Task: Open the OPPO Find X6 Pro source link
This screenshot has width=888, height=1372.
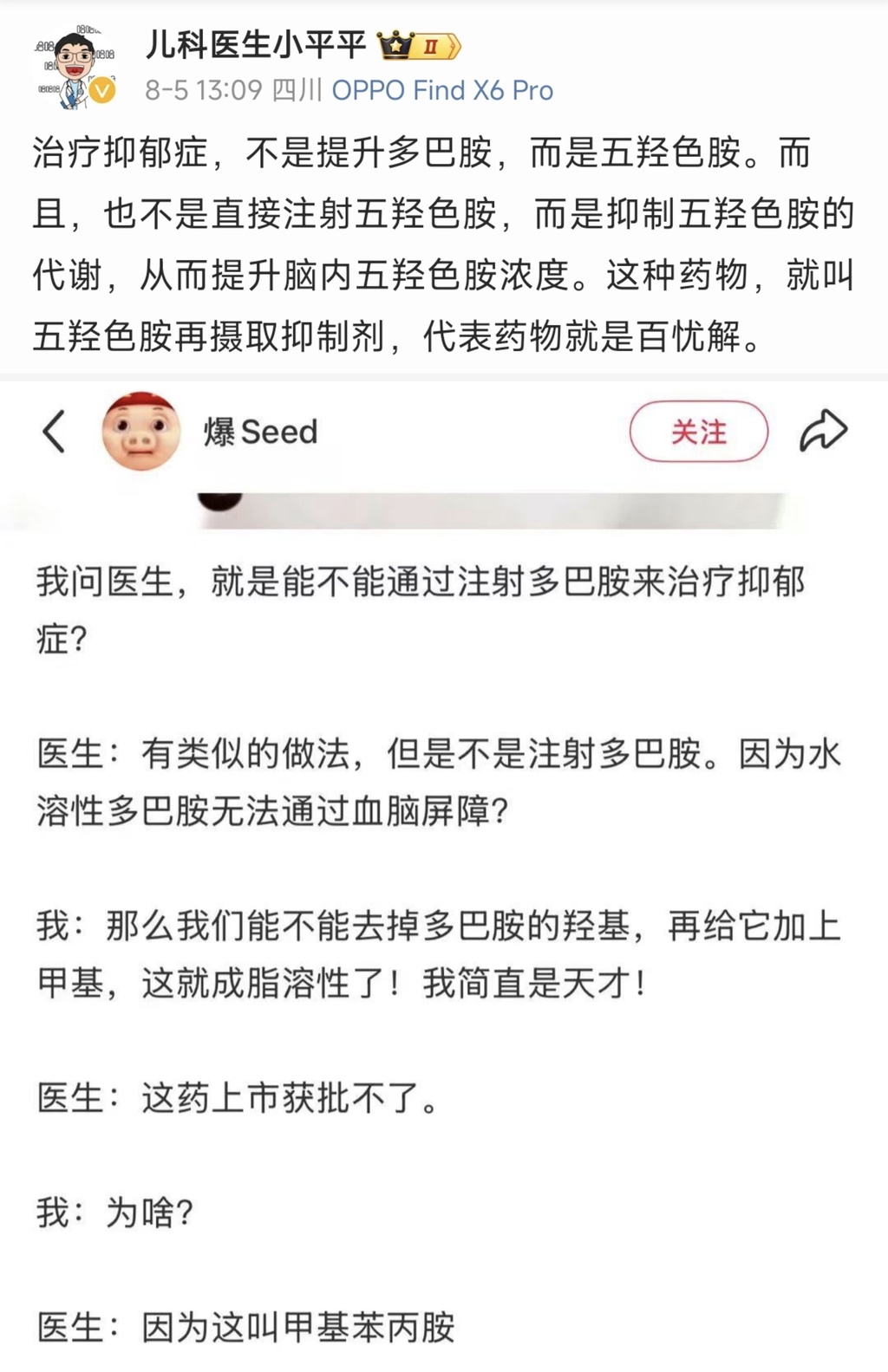Action: (x=442, y=90)
